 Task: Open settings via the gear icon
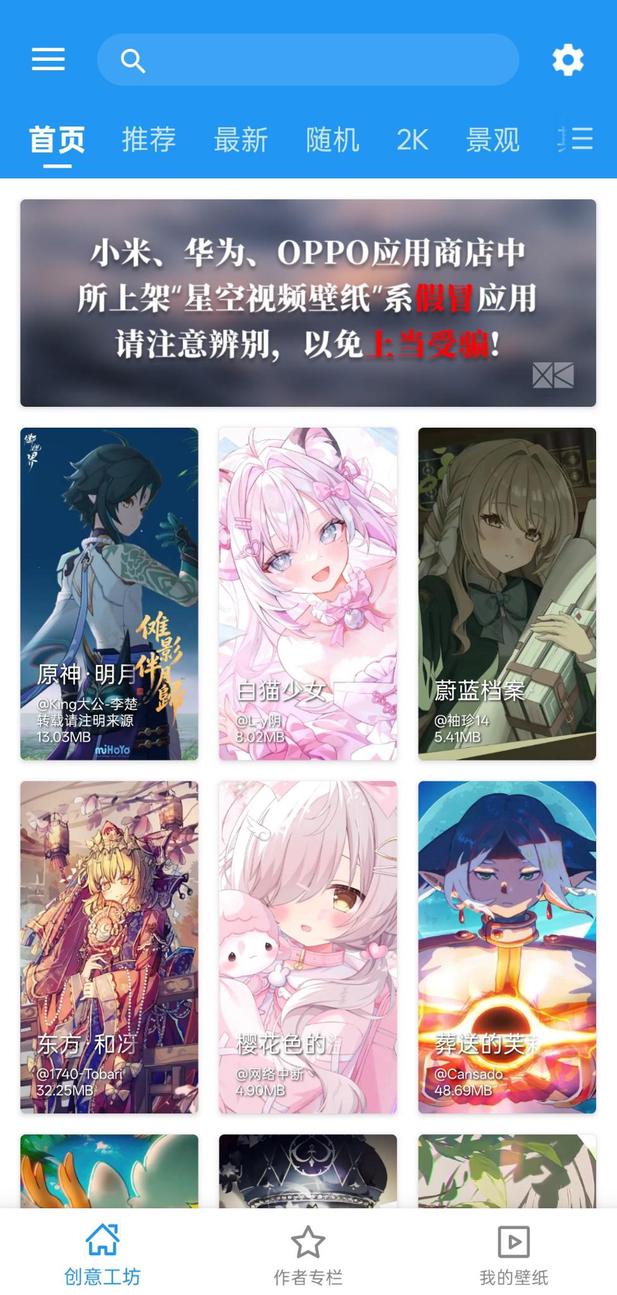tap(567, 60)
